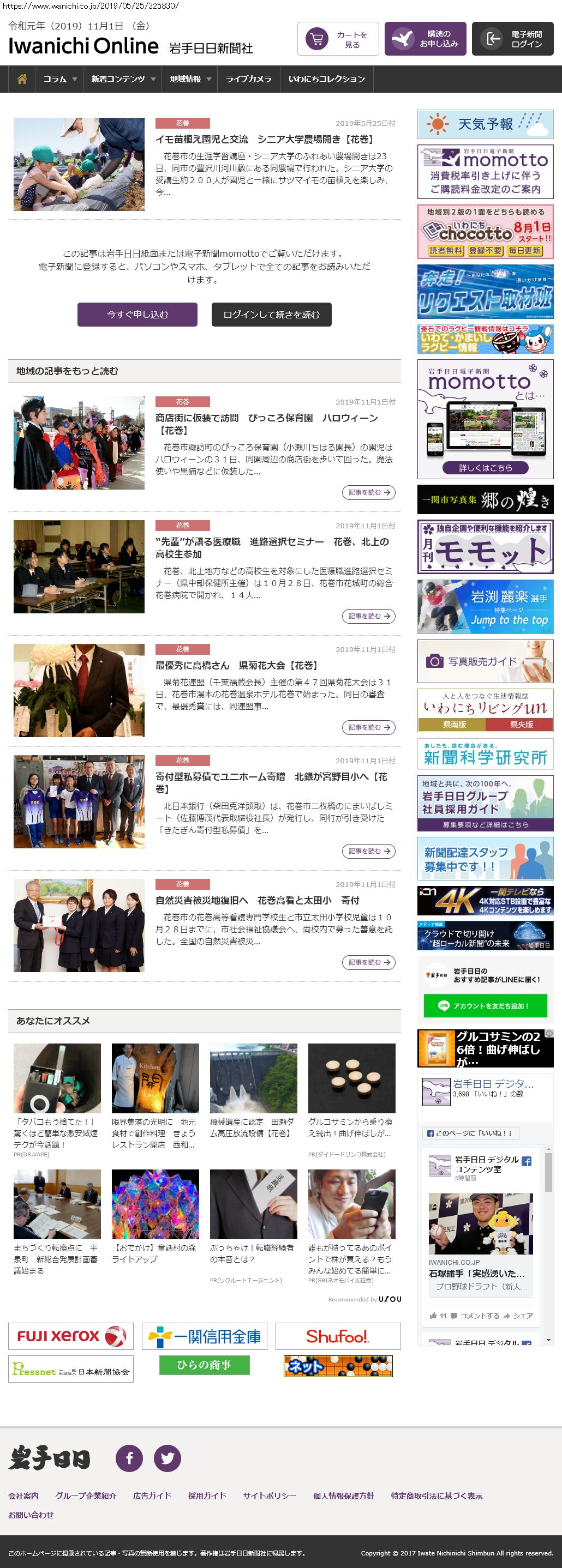Viewport: 562px width, 1568px height.
Task: Expand the 地域情報 menu
Action: [x=190, y=79]
